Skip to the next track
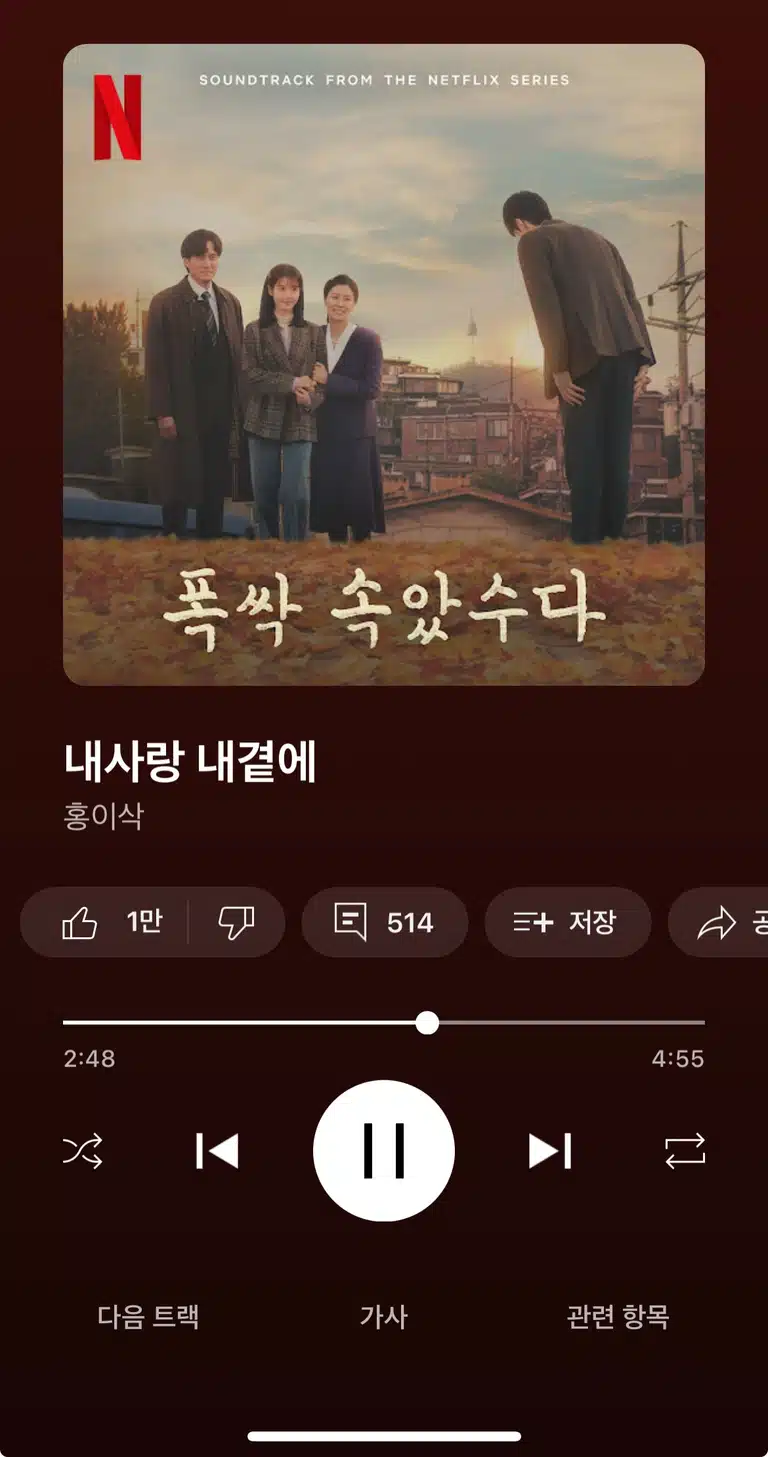 (550, 1151)
